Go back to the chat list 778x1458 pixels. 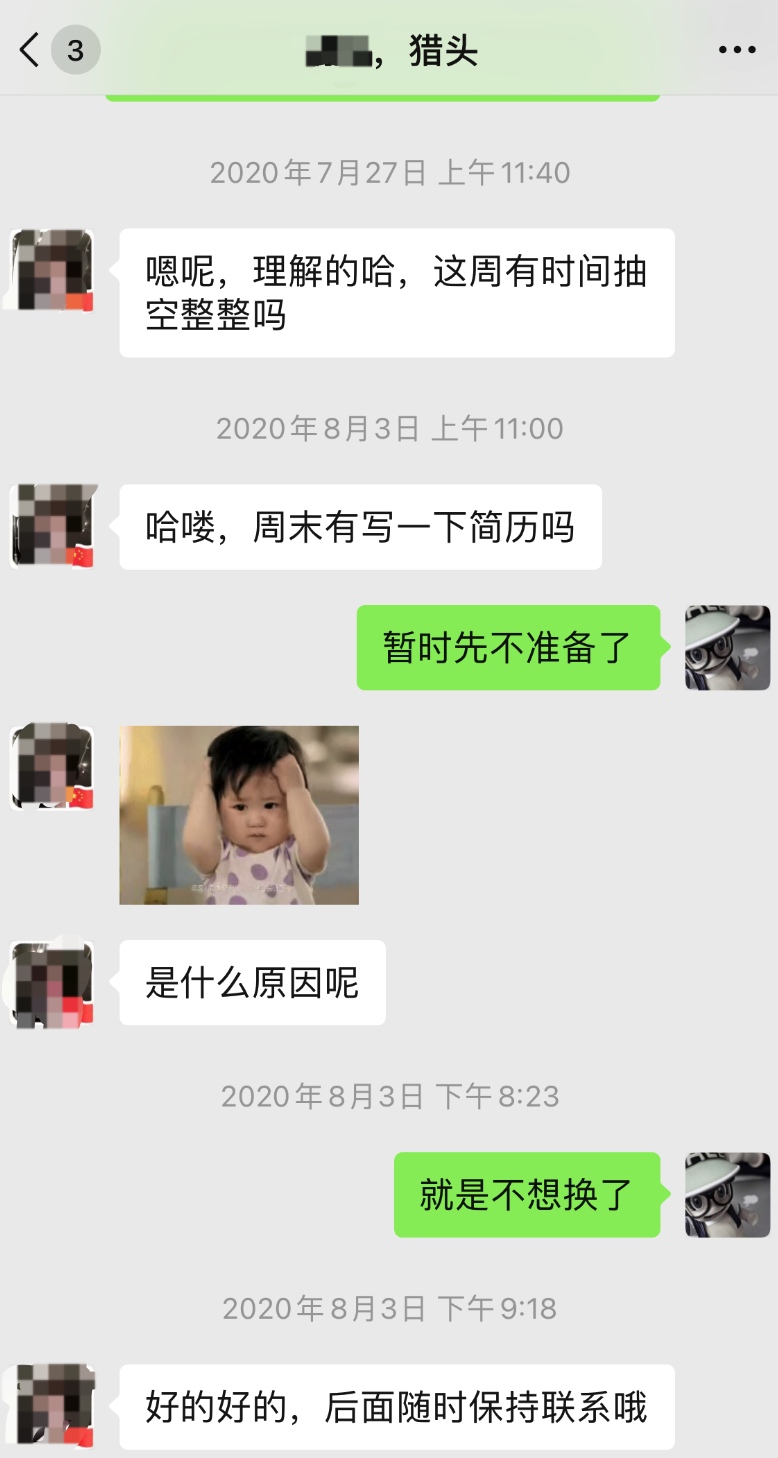coord(30,49)
